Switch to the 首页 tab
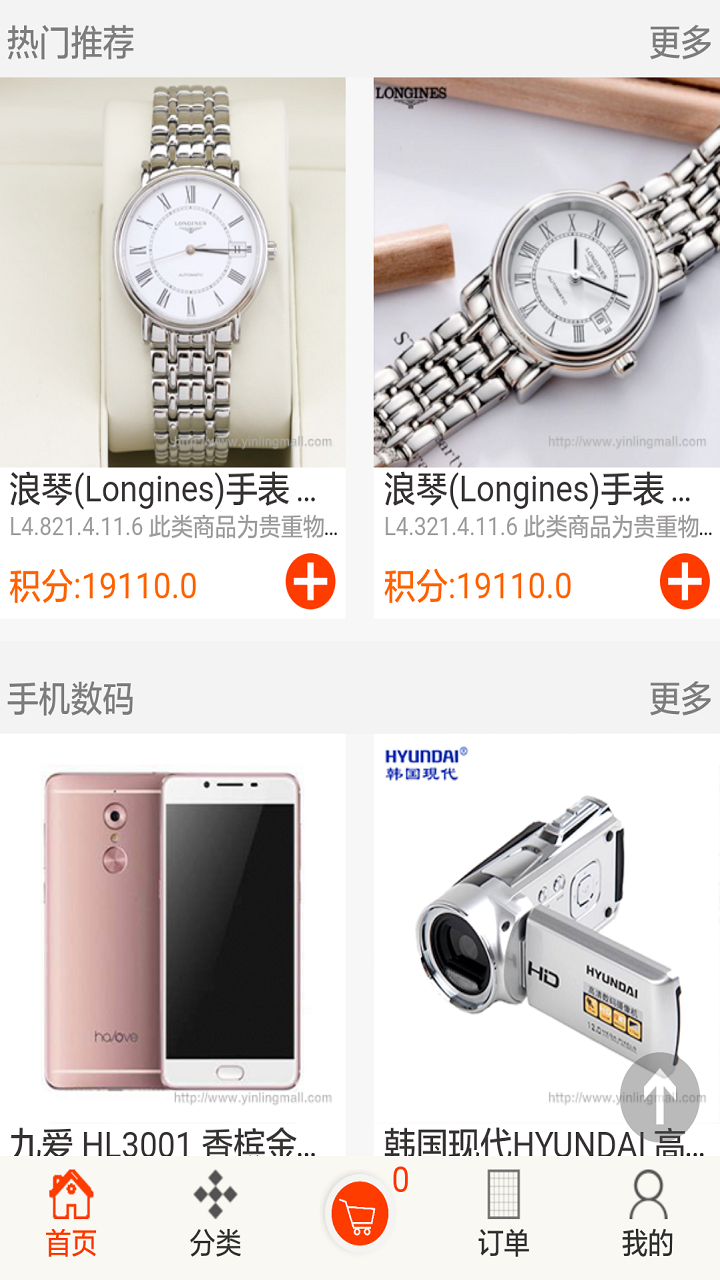The image size is (720, 1280). [x=72, y=1216]
